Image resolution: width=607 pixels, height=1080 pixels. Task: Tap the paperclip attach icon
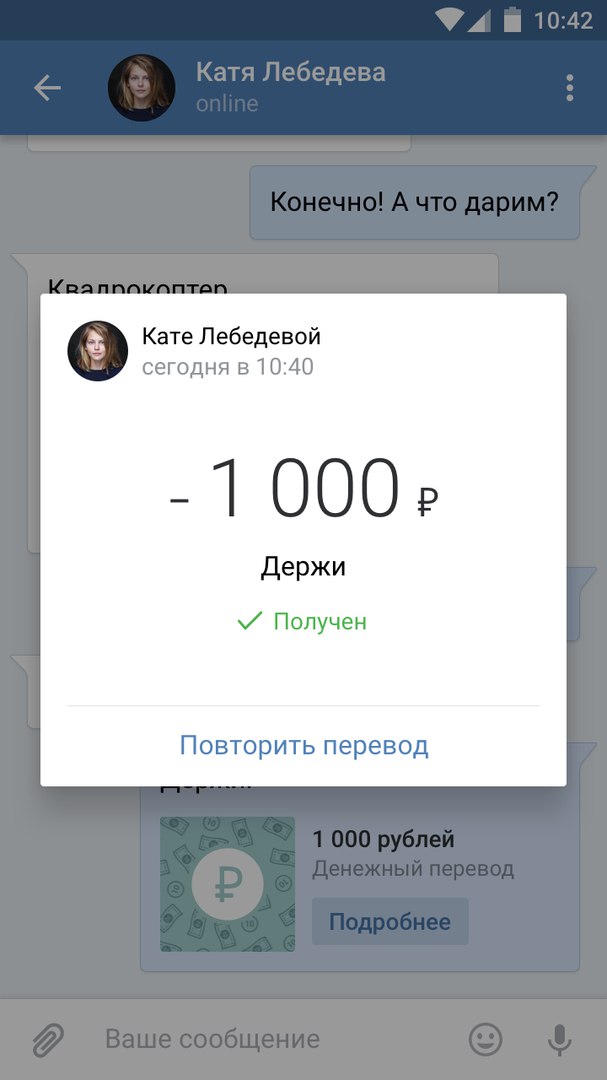[x=47, y=1040]
